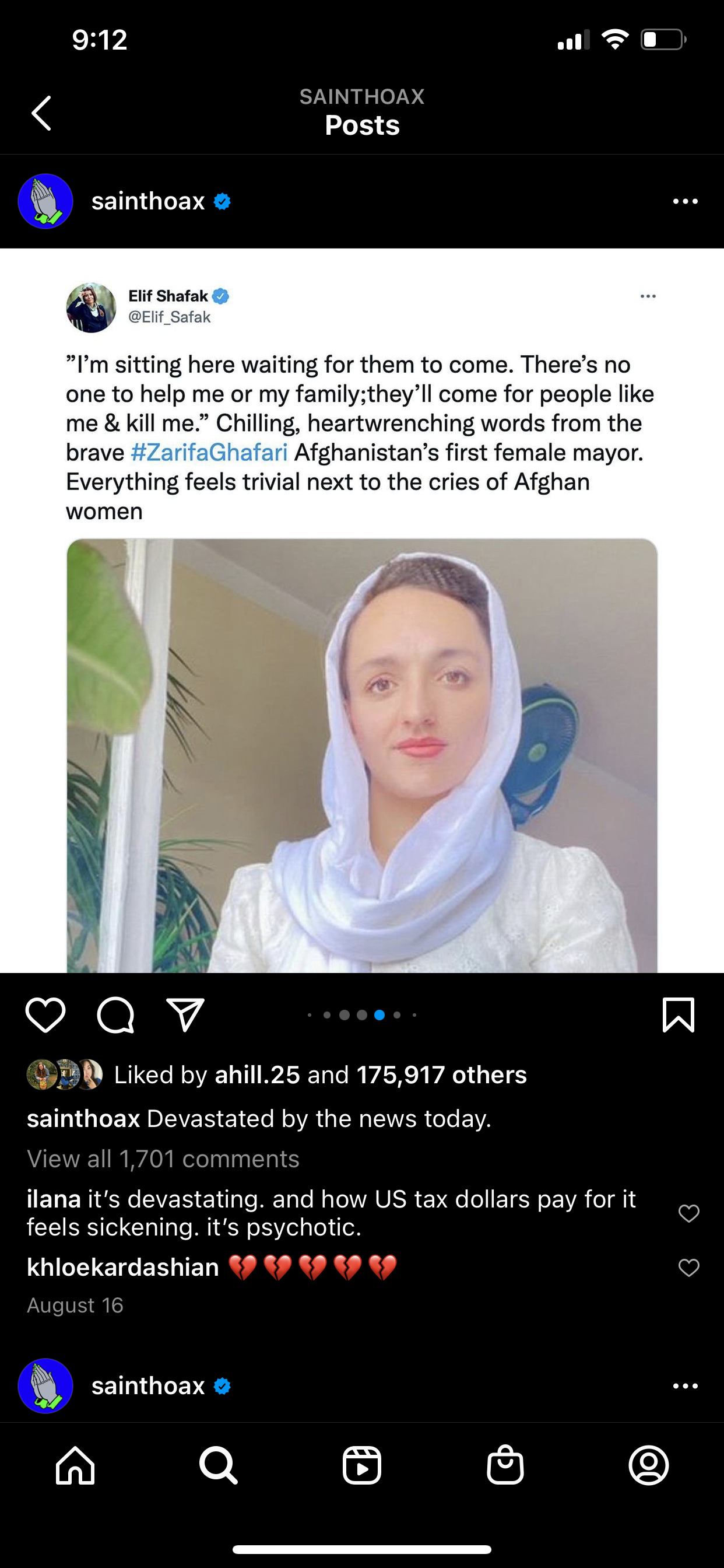The height and width of the screenshot is (1568, 724).
Task: Open khloekardashian's profile from comment
Action: (x=123, y=1268)
